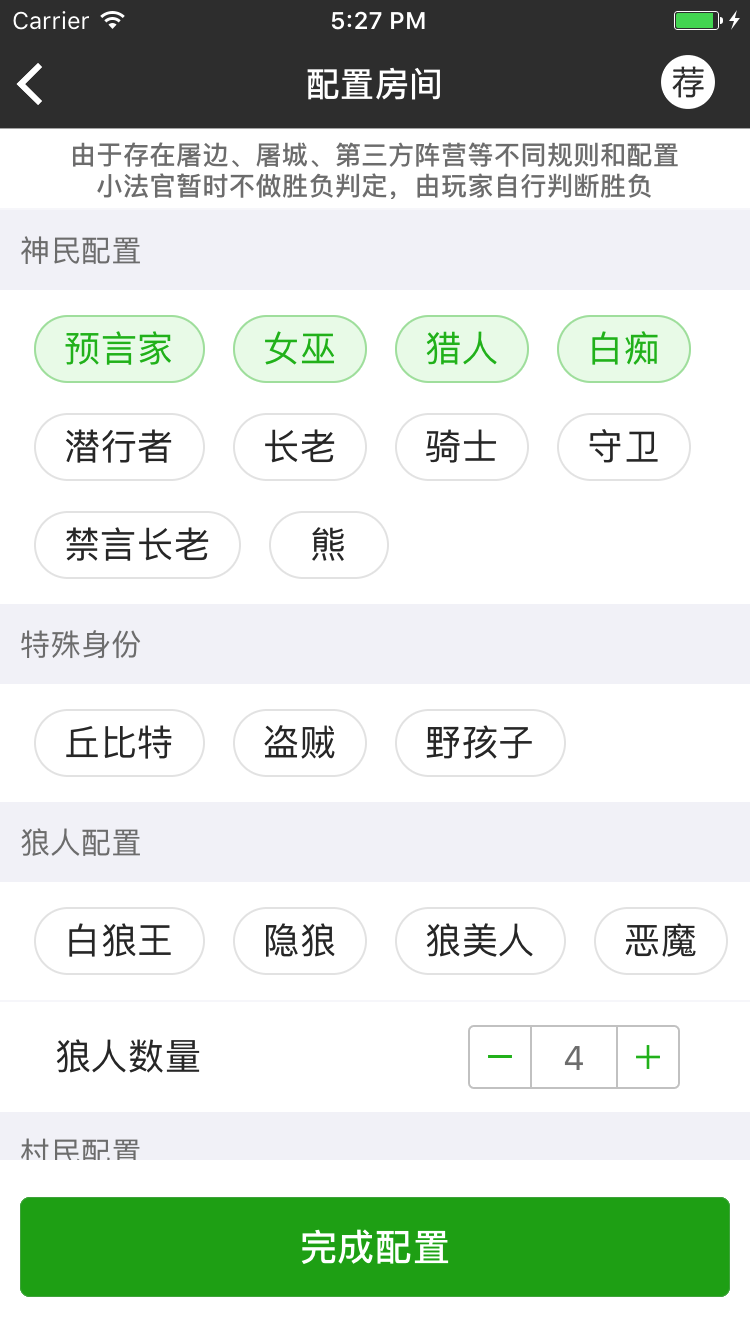Open the recommended configuration (荐) badge
The height and width of the screenshot is (1334, 750).
[x=687, y=82]
